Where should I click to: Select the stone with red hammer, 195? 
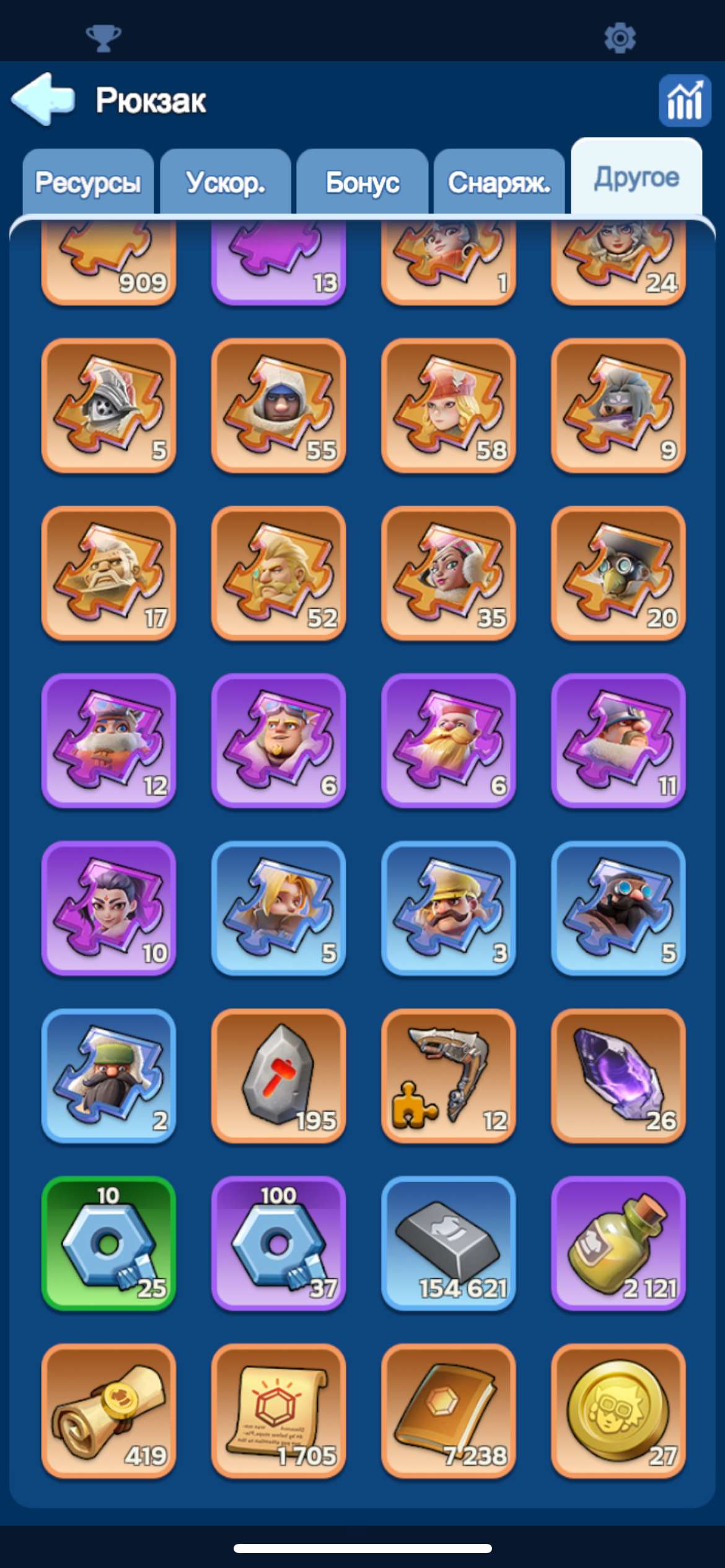click(279, 1076)
